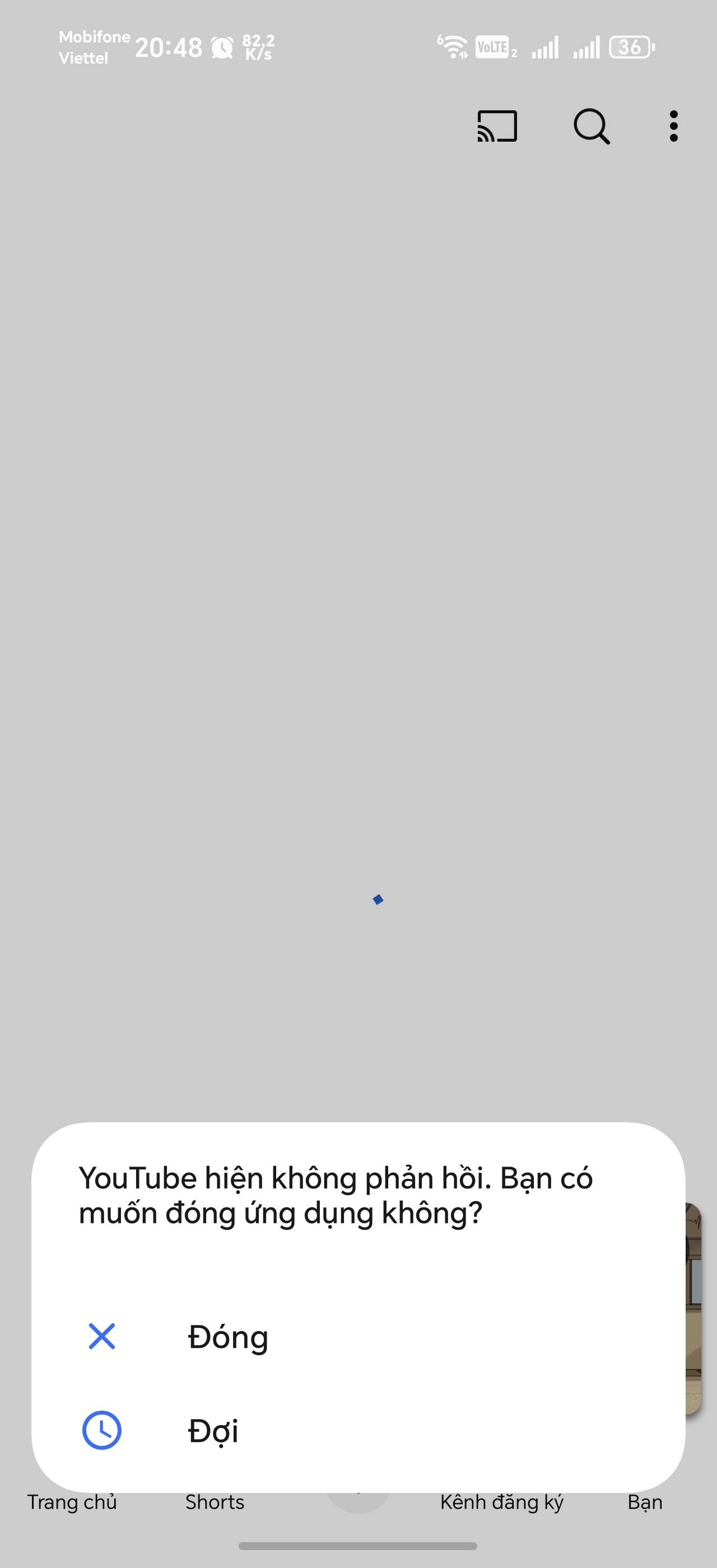The width and height of the screenshot is (717, 1568).
Task: Tap the alarm clock icon in status bar
Action: 222,46
